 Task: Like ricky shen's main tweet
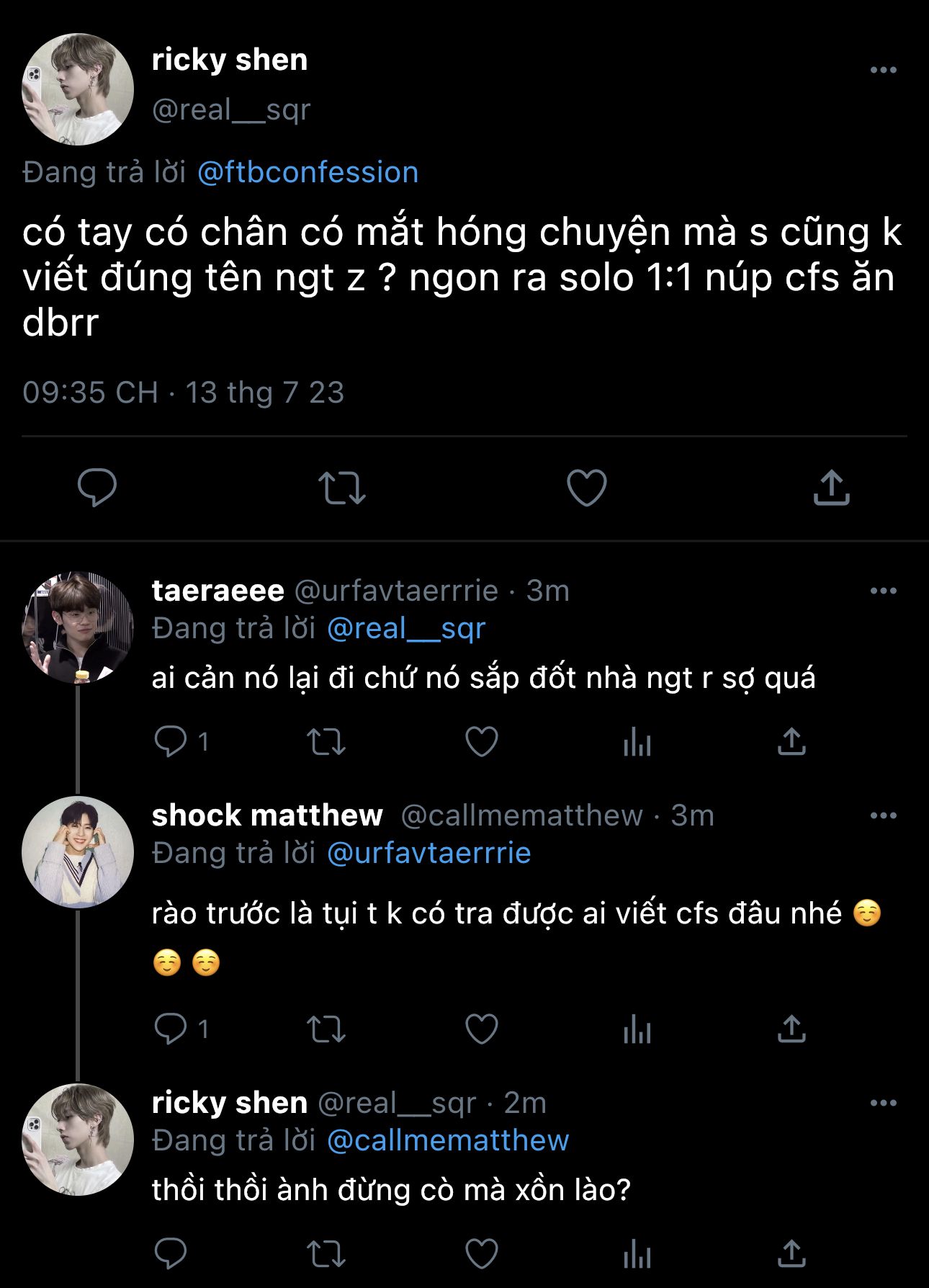coord(587,488)
